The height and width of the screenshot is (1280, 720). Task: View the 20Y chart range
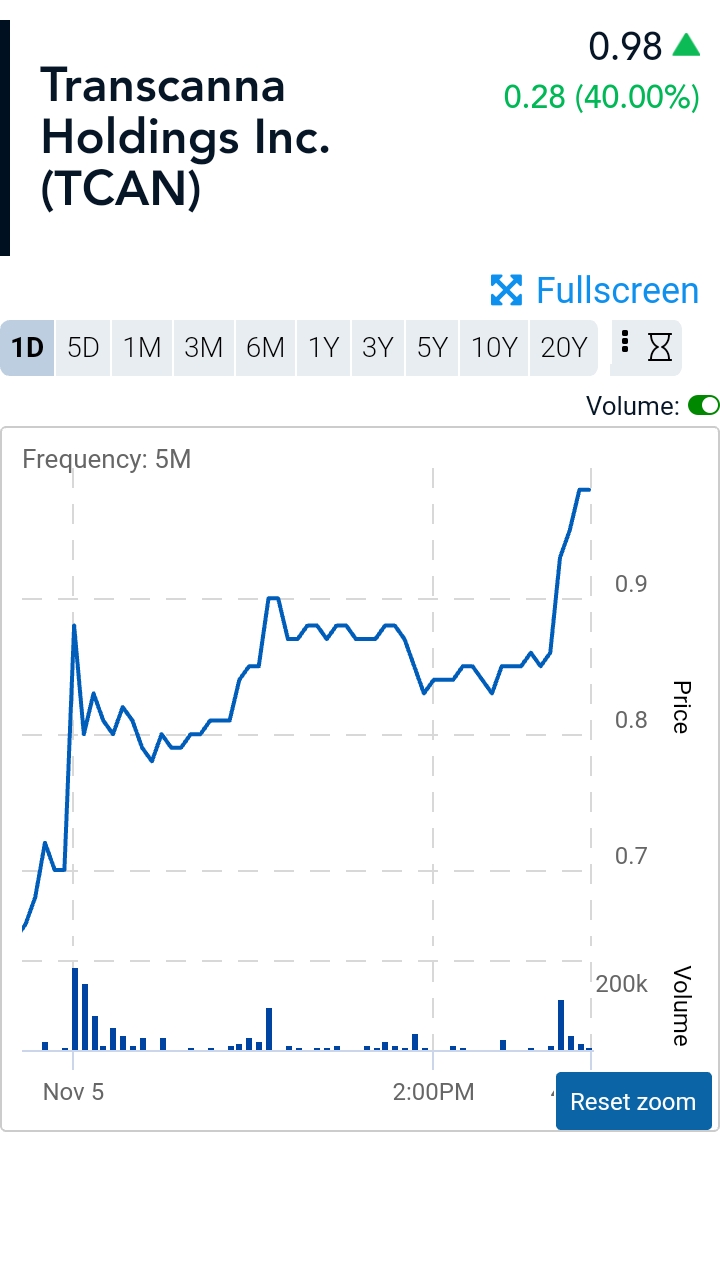point(563,348)
